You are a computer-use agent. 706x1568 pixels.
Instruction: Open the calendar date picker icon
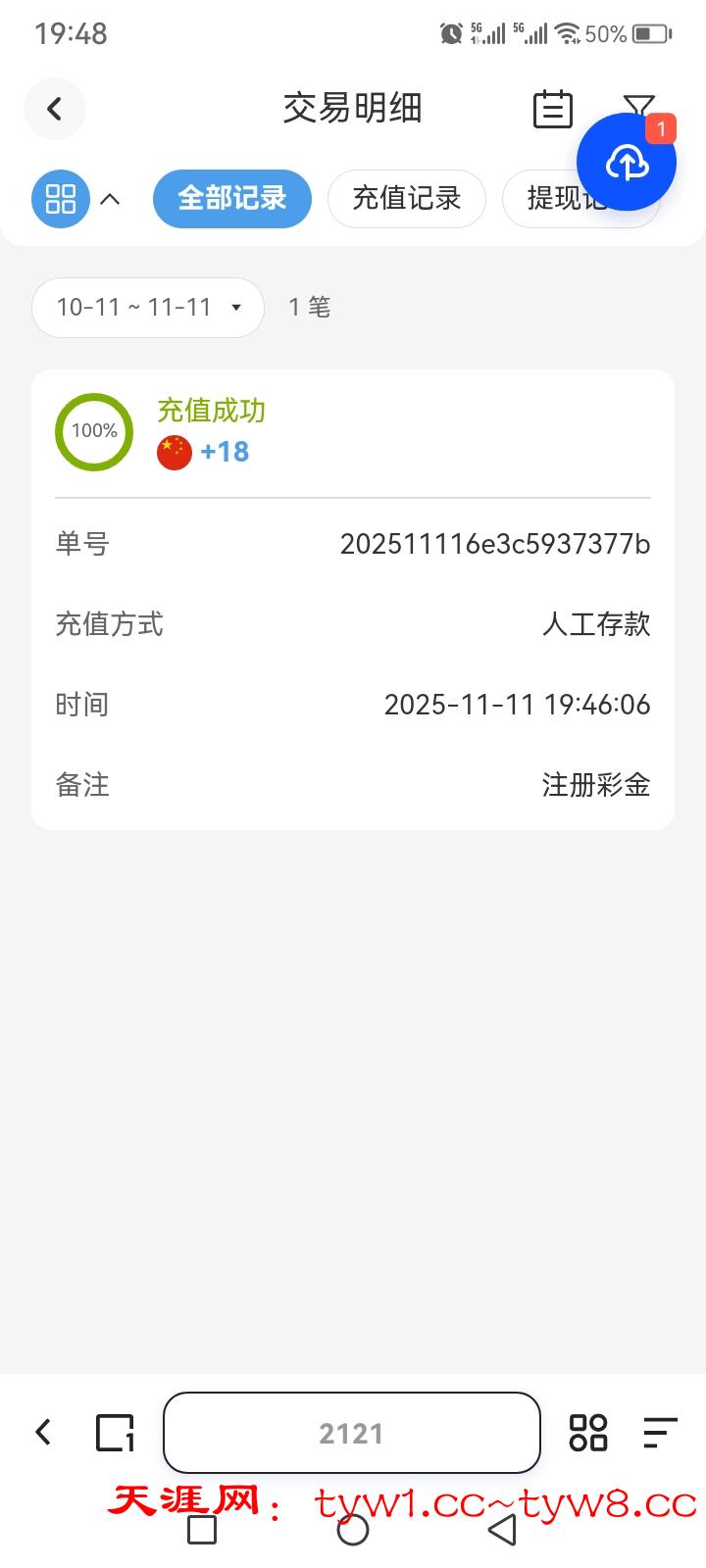(x=552, y=109)
